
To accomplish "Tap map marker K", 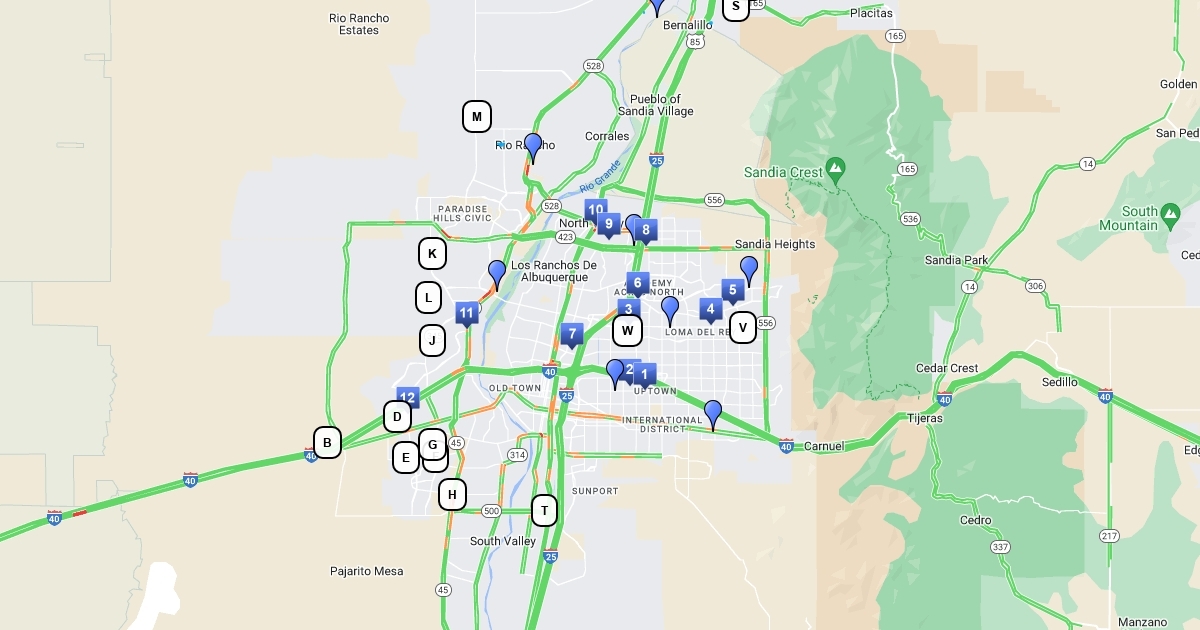I will [432, 254].
